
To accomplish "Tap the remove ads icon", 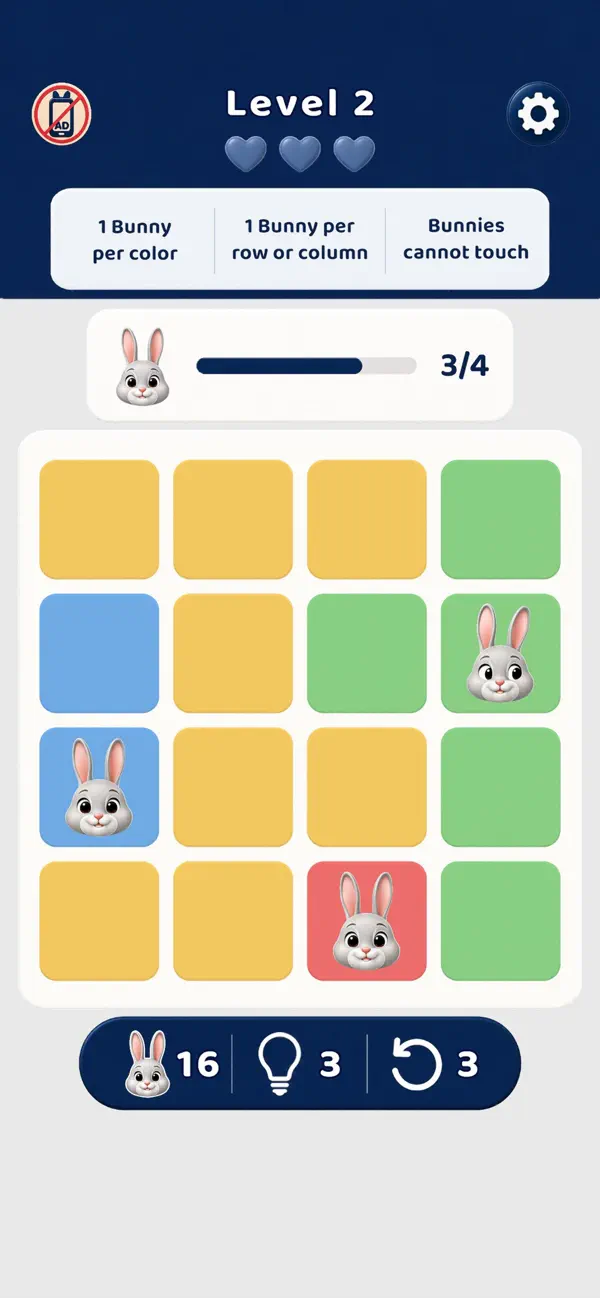I will point(62,113).
